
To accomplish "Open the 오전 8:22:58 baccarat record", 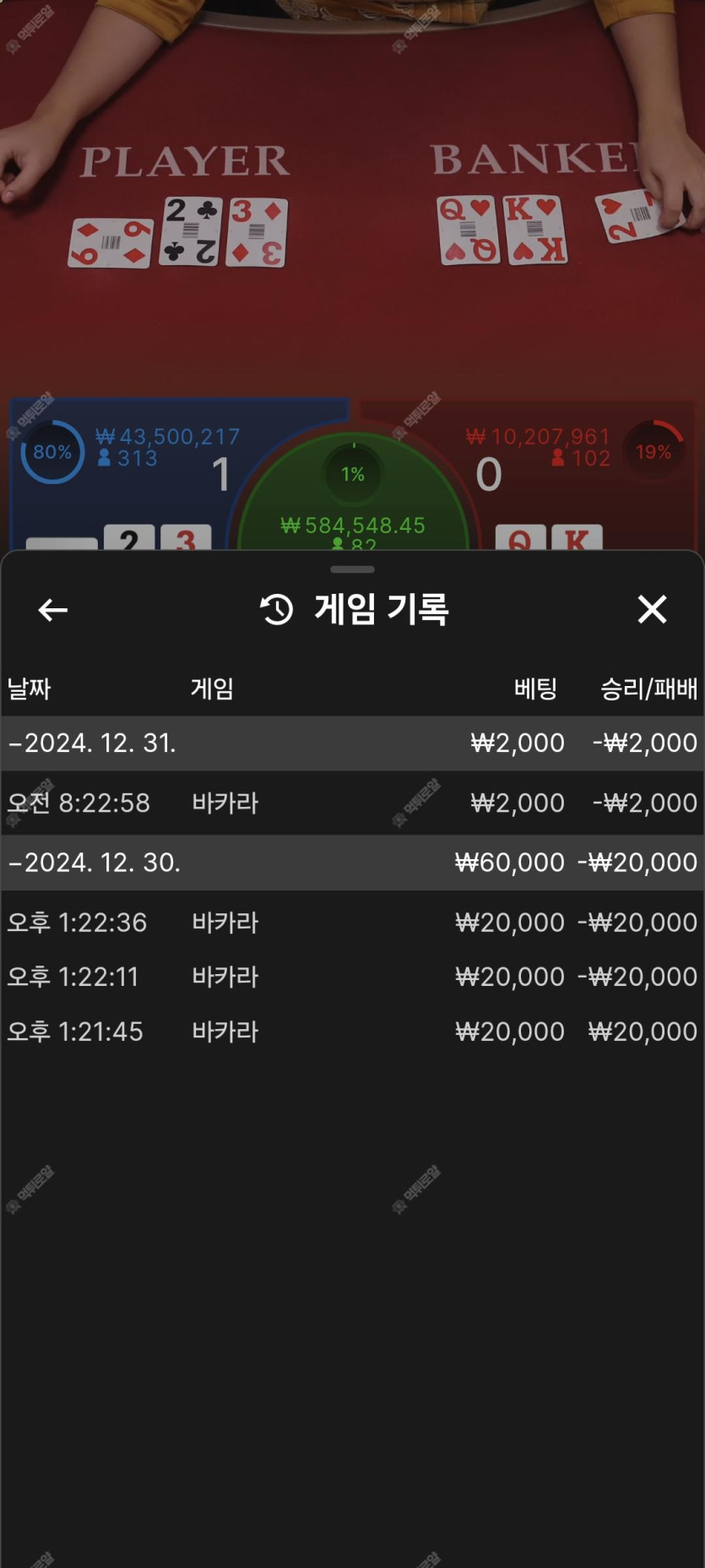I will click(x=352, y=803).
